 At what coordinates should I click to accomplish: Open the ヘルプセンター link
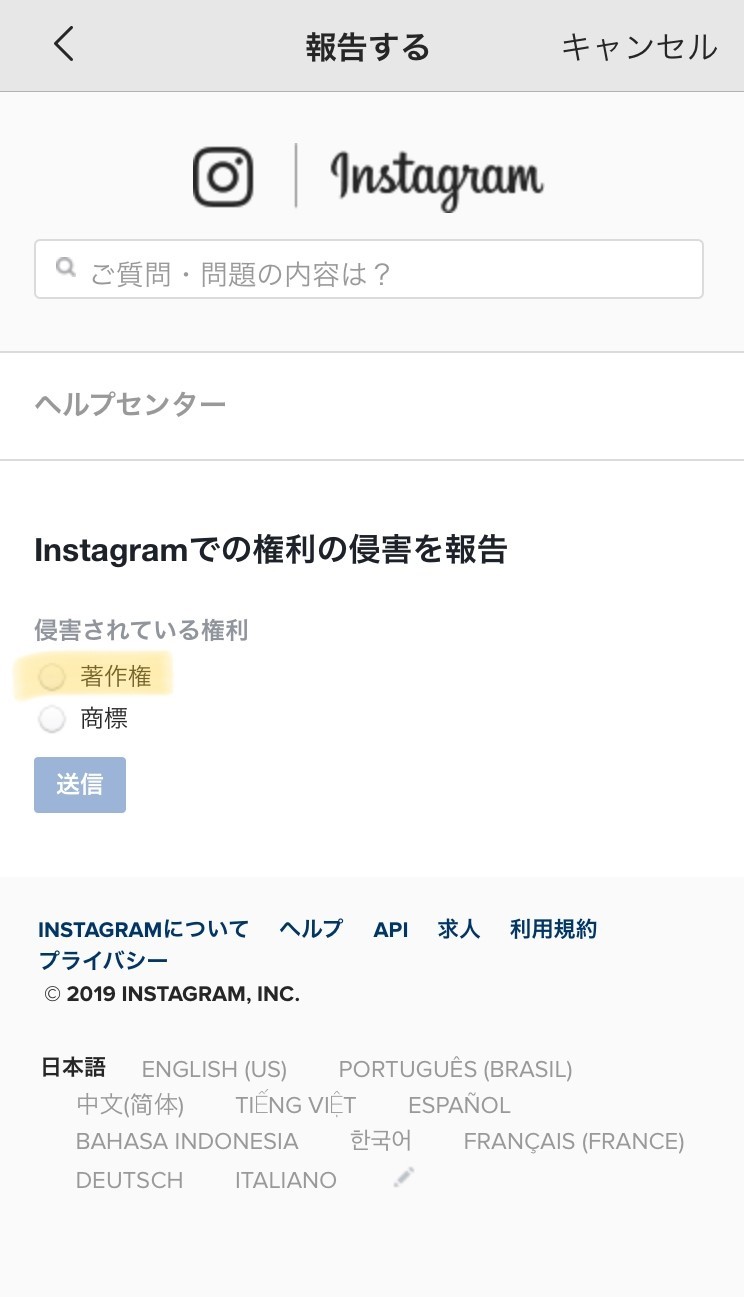[130, 404]
